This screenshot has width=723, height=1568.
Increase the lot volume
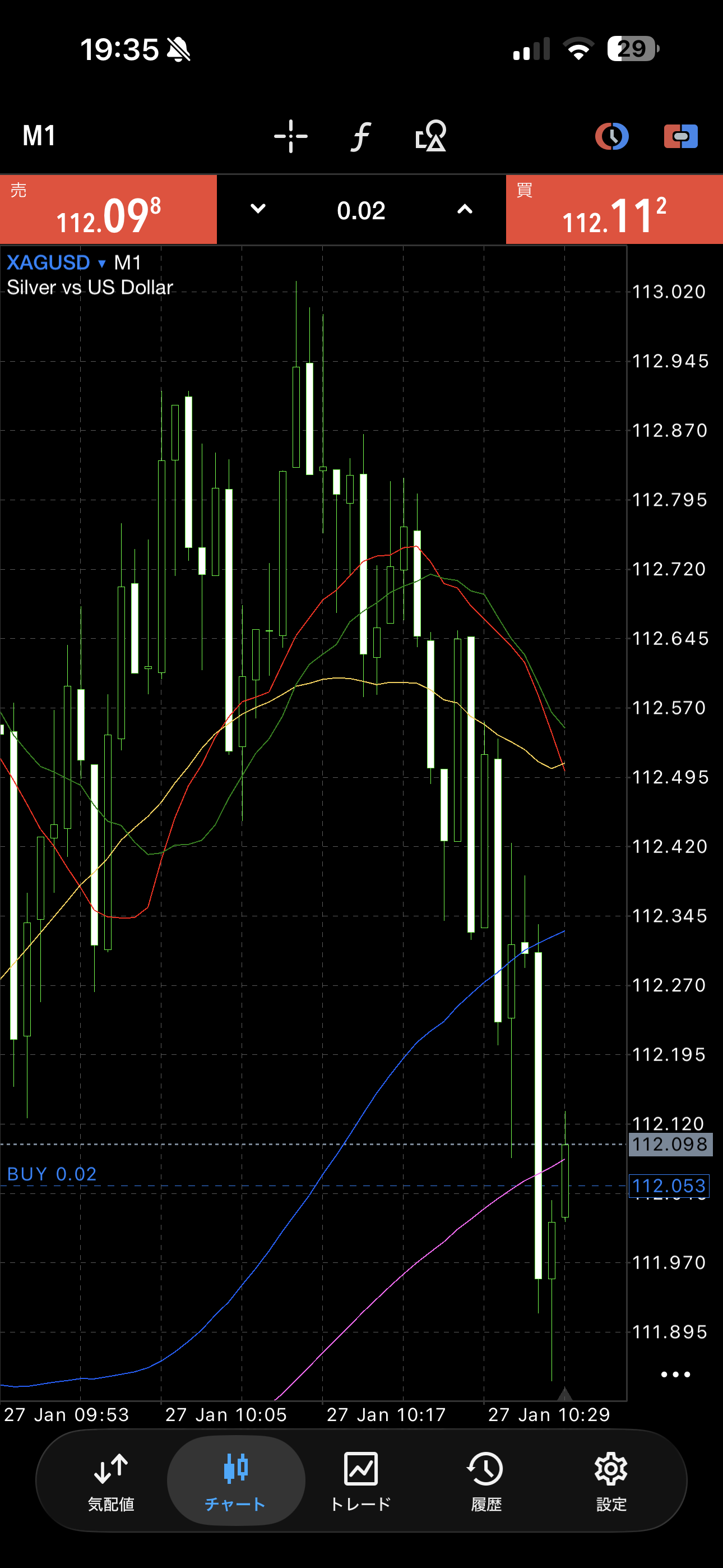[x=465, y=209]
